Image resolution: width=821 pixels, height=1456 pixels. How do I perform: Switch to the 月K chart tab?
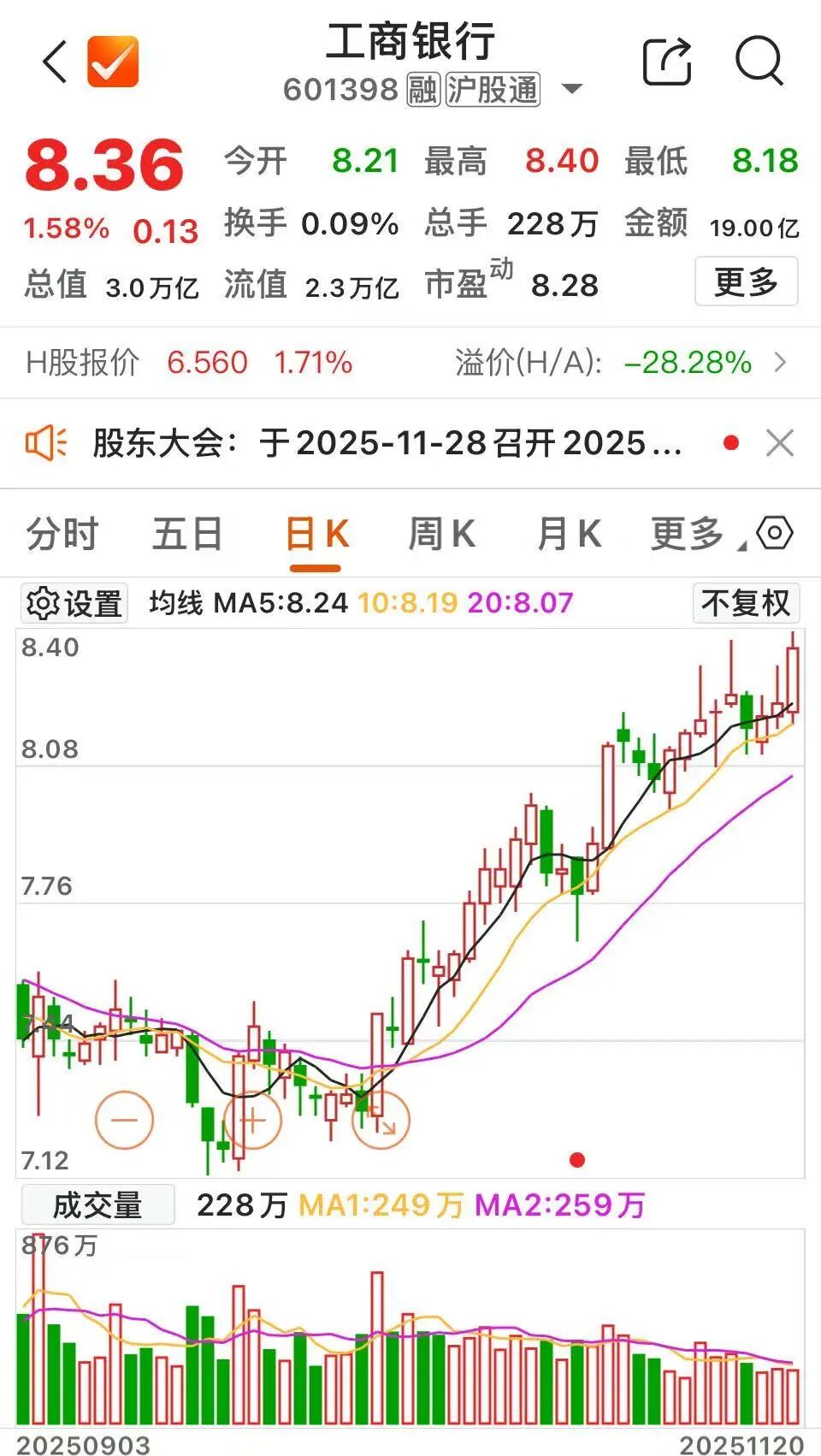[x=569, y=536]
